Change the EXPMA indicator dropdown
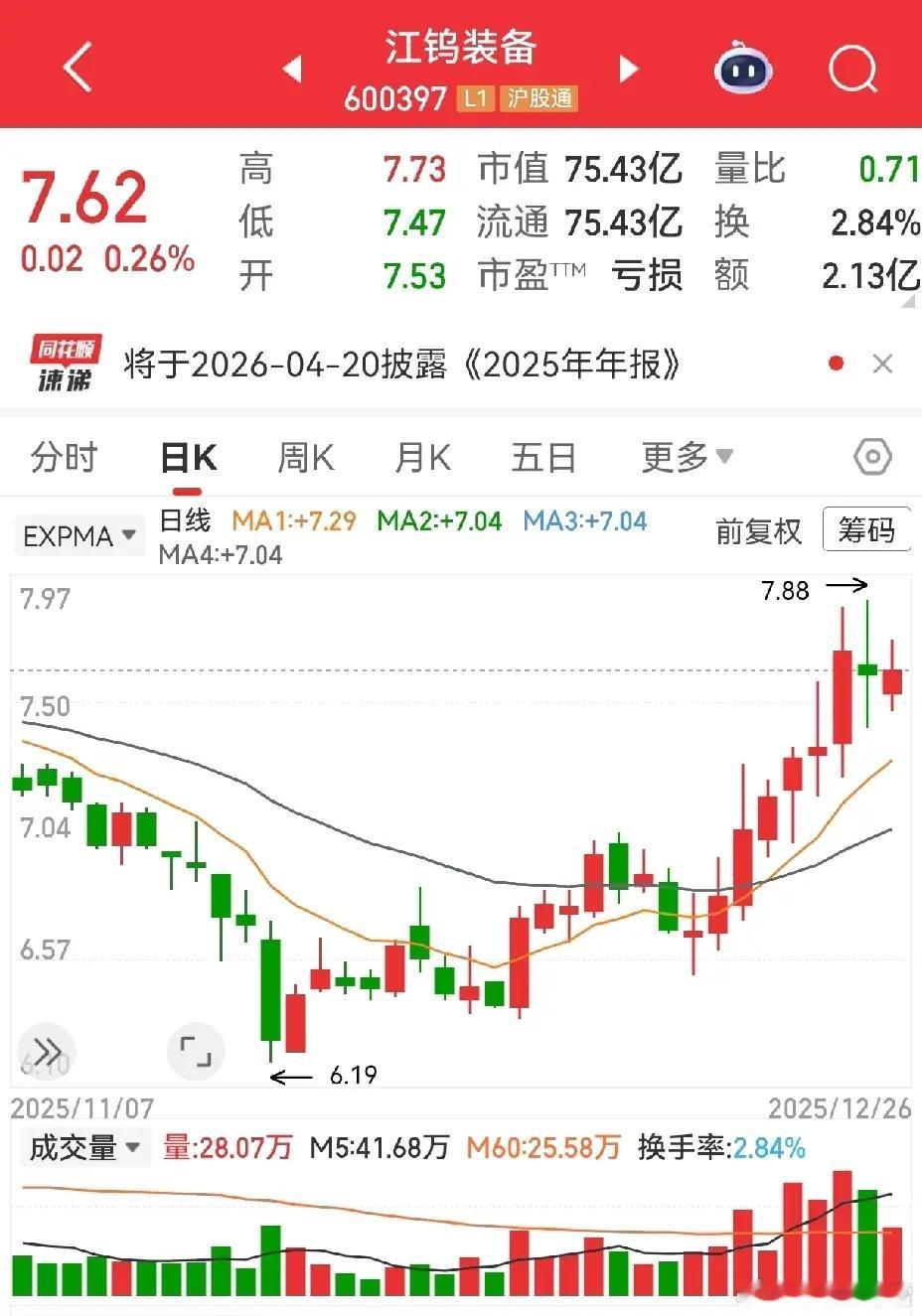The width and height of the screenshot is (922, 1316). (x=79, y=536)
